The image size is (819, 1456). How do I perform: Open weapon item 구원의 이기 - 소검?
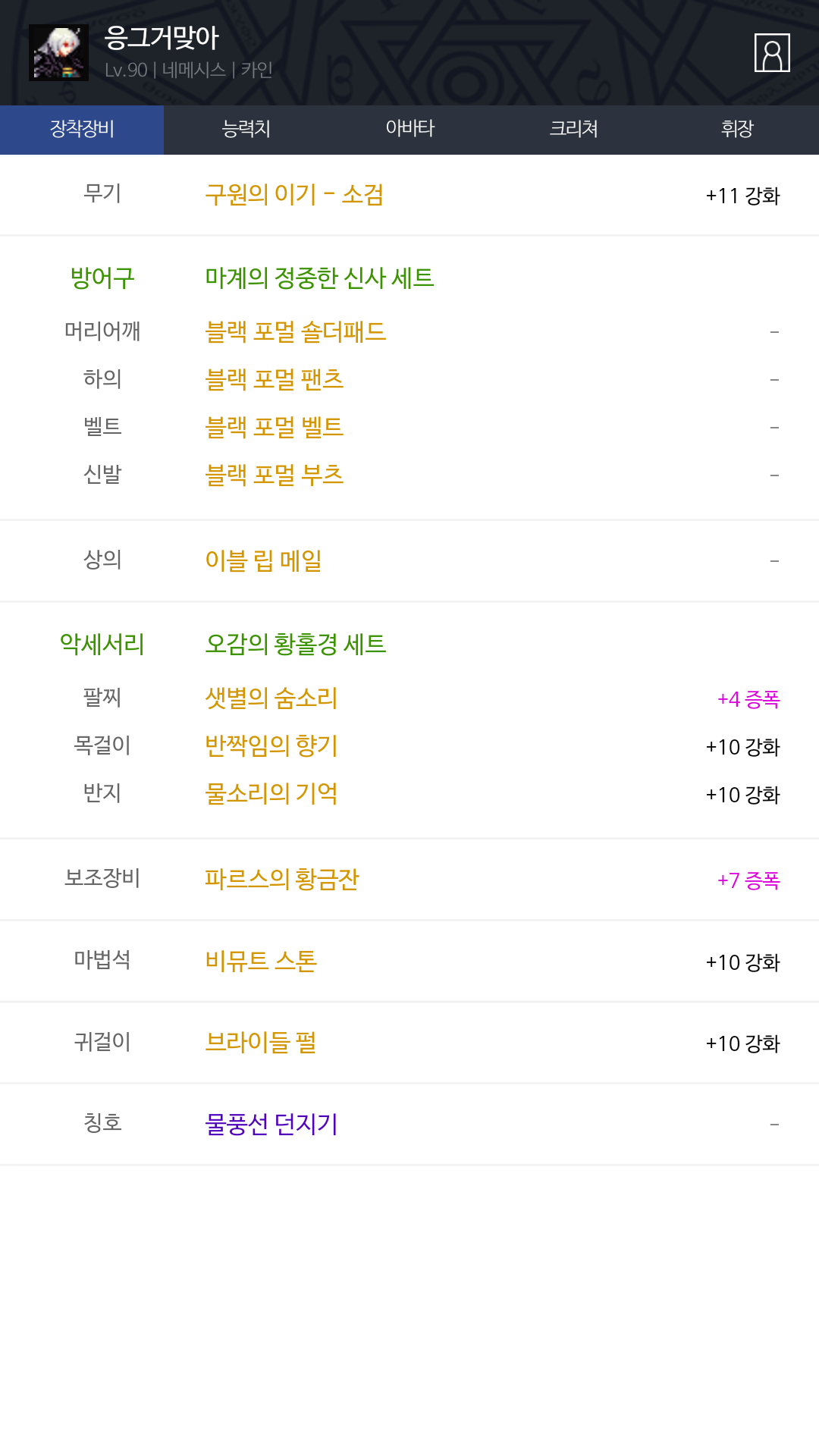point(294,195)
